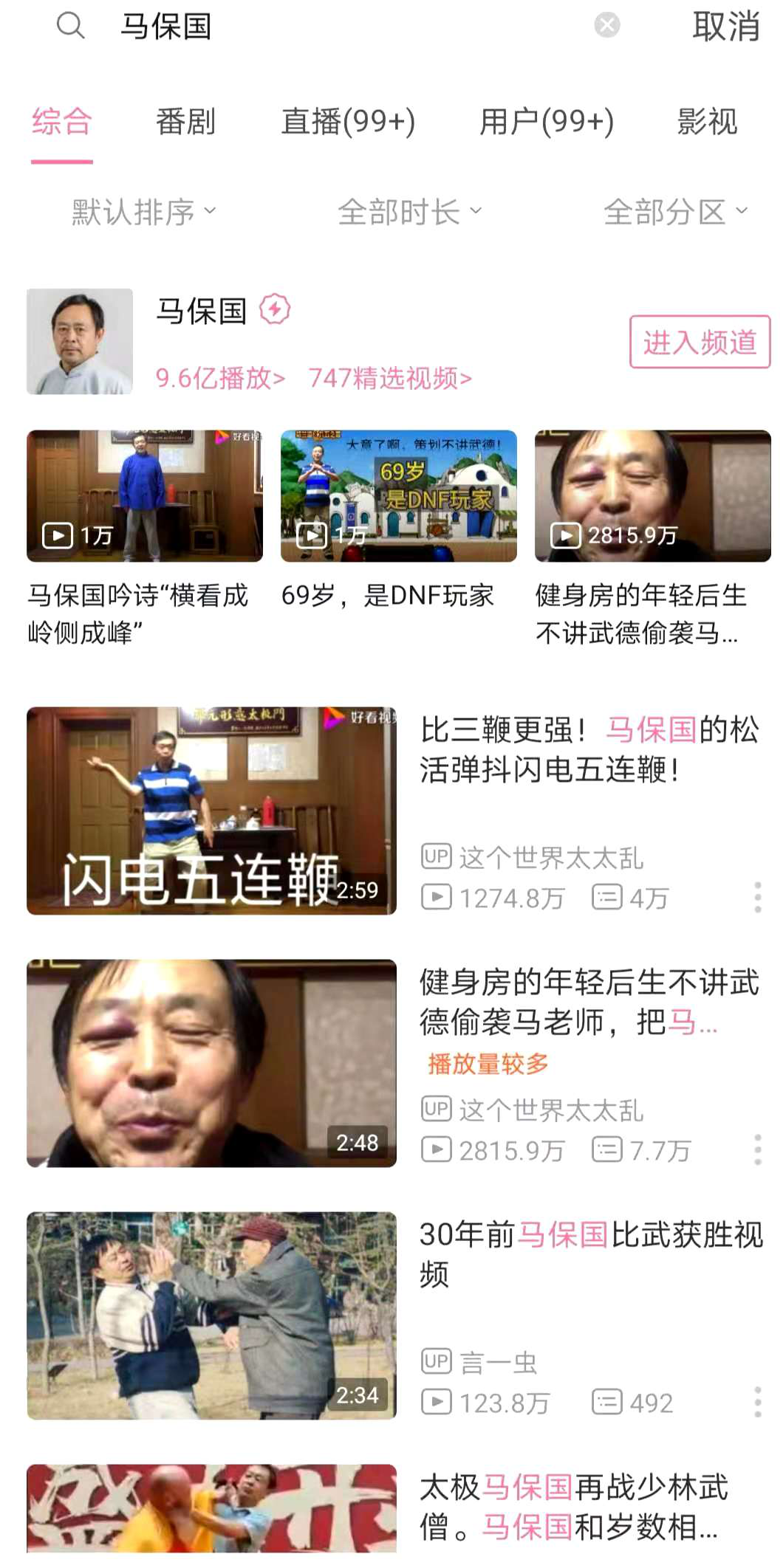Screen dimensions: 783x1568
Task: Clear the search text 马保国
Action: [606, 25]
